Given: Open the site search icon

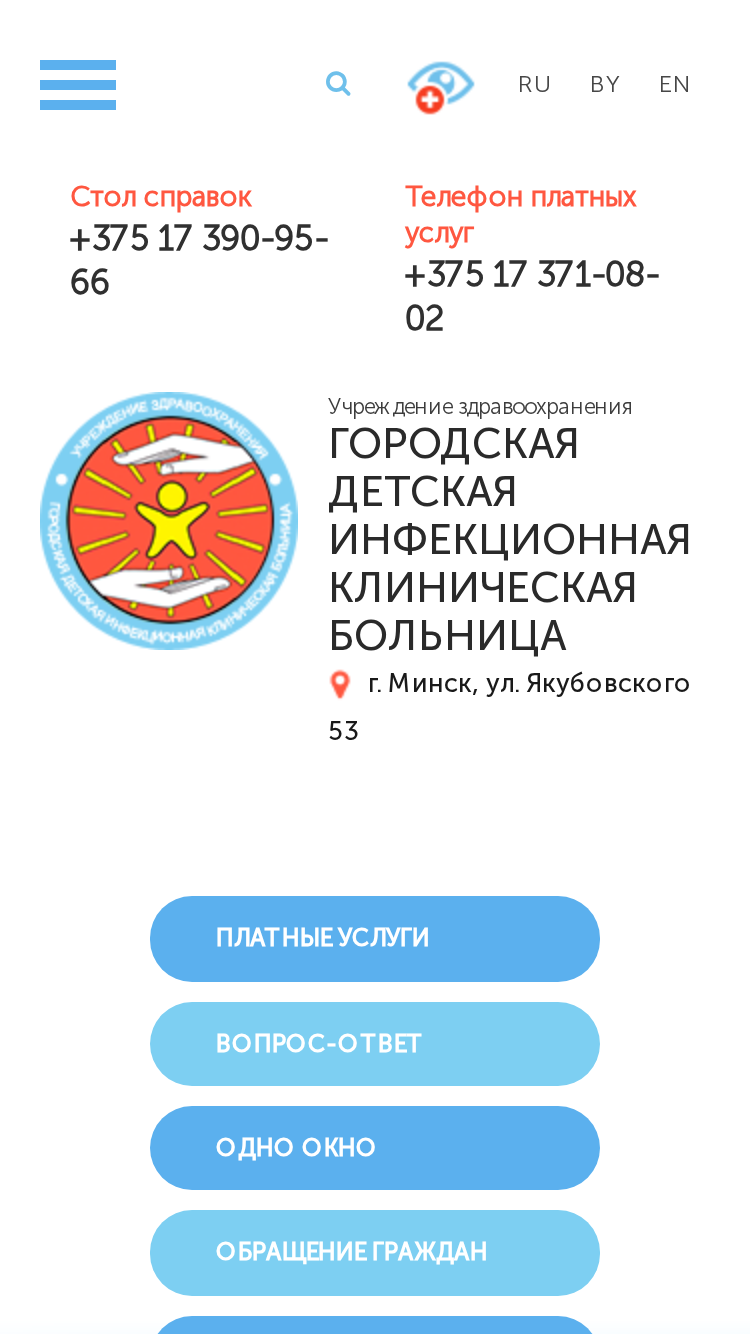Looking at the screenshot, I should click(338, 84).
